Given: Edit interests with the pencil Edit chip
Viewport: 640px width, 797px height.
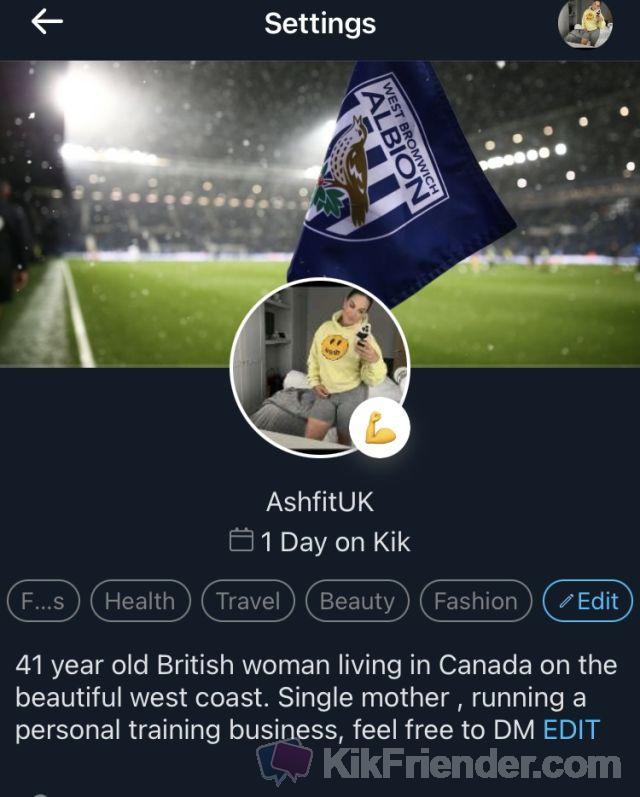Looking at the screenshot, I should (588, 601).
